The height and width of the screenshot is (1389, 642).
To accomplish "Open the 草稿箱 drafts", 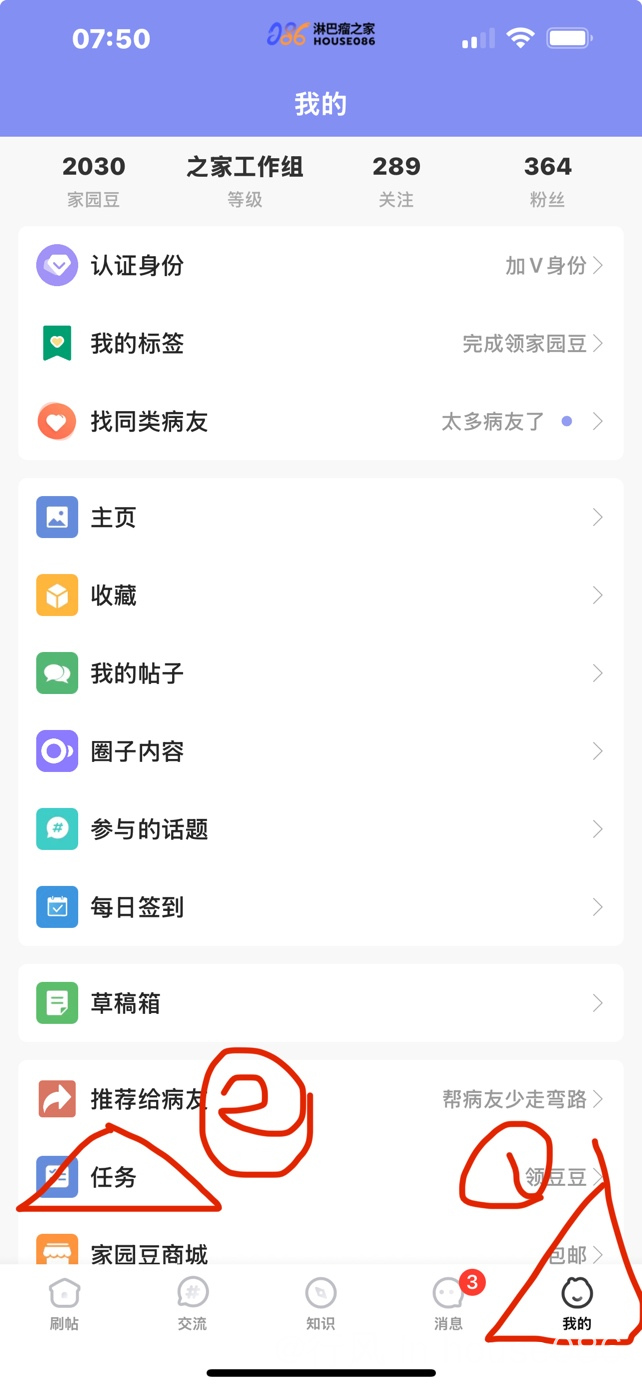I will [x=320, y=1003].
